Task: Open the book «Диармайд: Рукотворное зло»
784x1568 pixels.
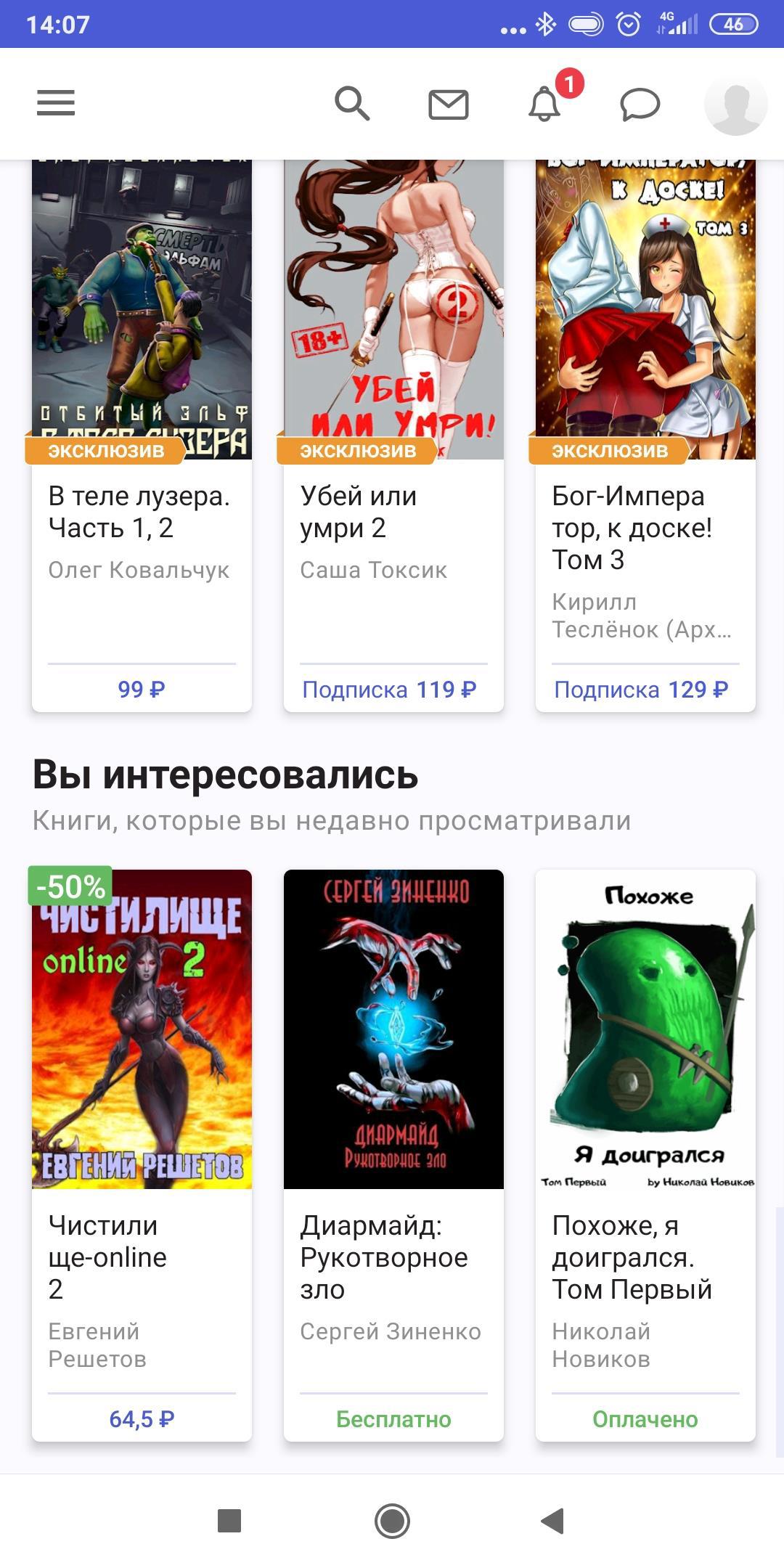Action: 393,1089
